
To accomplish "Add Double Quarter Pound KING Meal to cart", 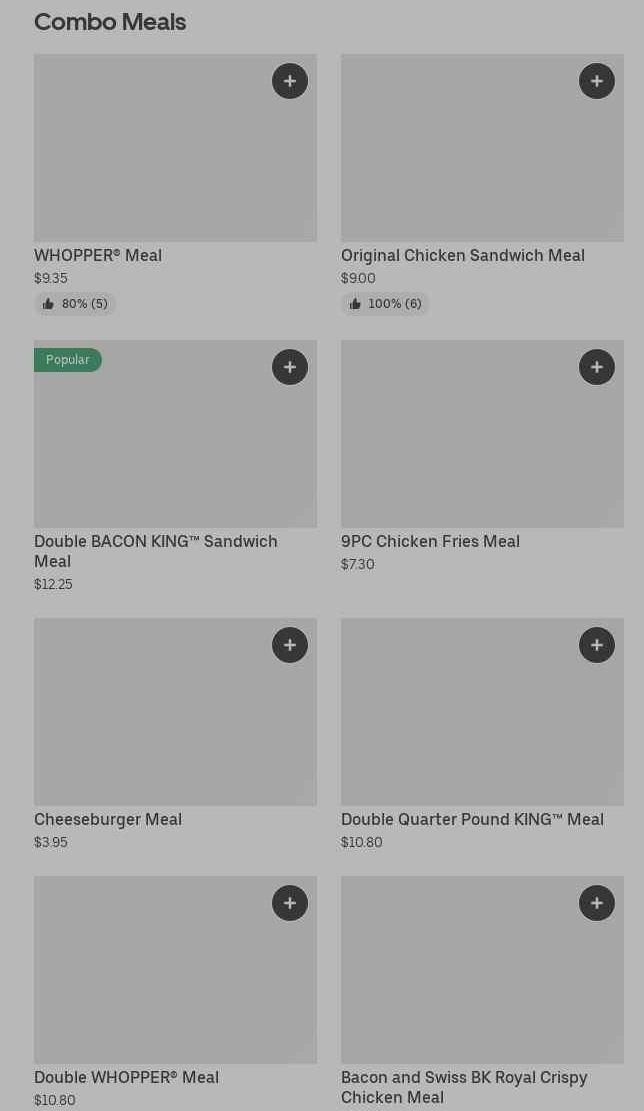I will click(597, 645).
